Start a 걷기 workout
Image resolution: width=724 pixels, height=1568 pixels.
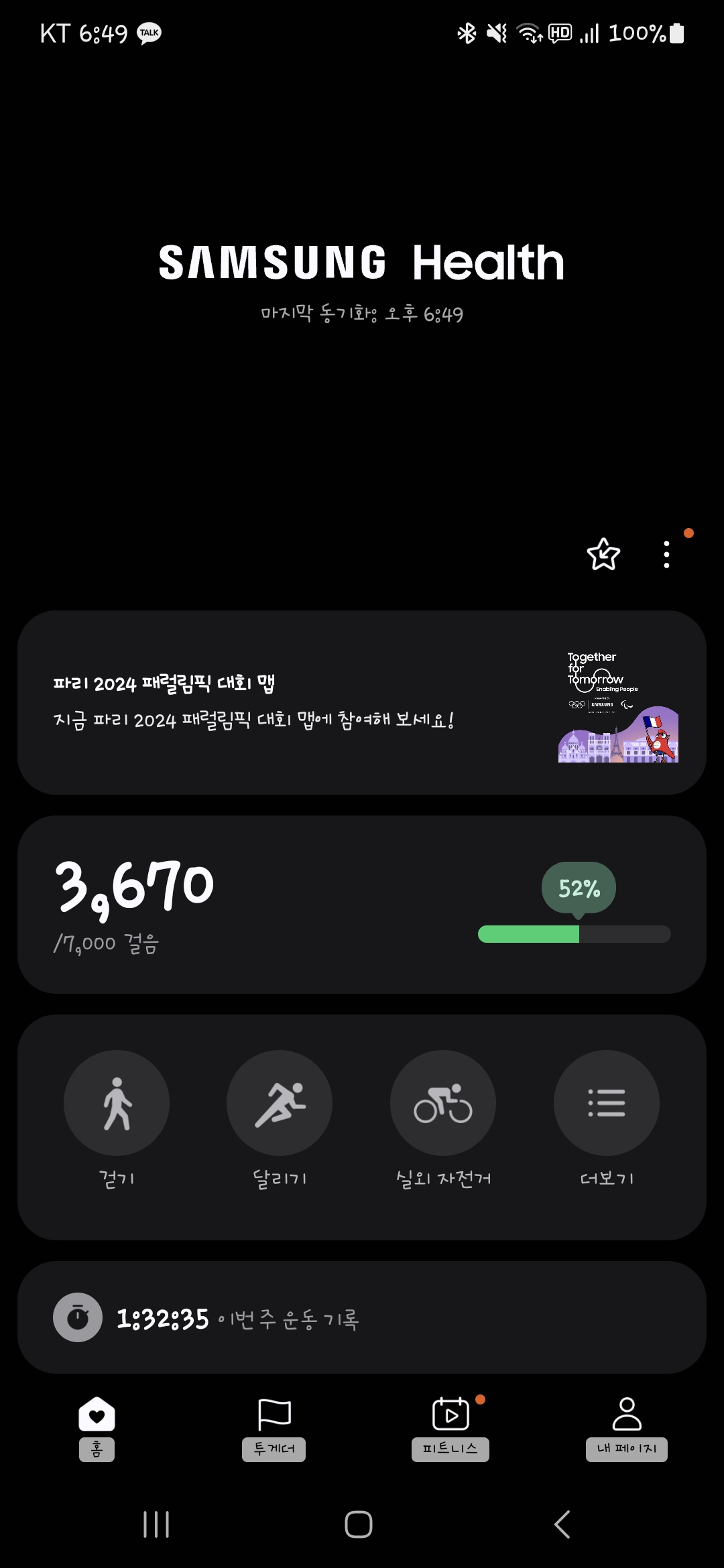[x=117, y=1103]
